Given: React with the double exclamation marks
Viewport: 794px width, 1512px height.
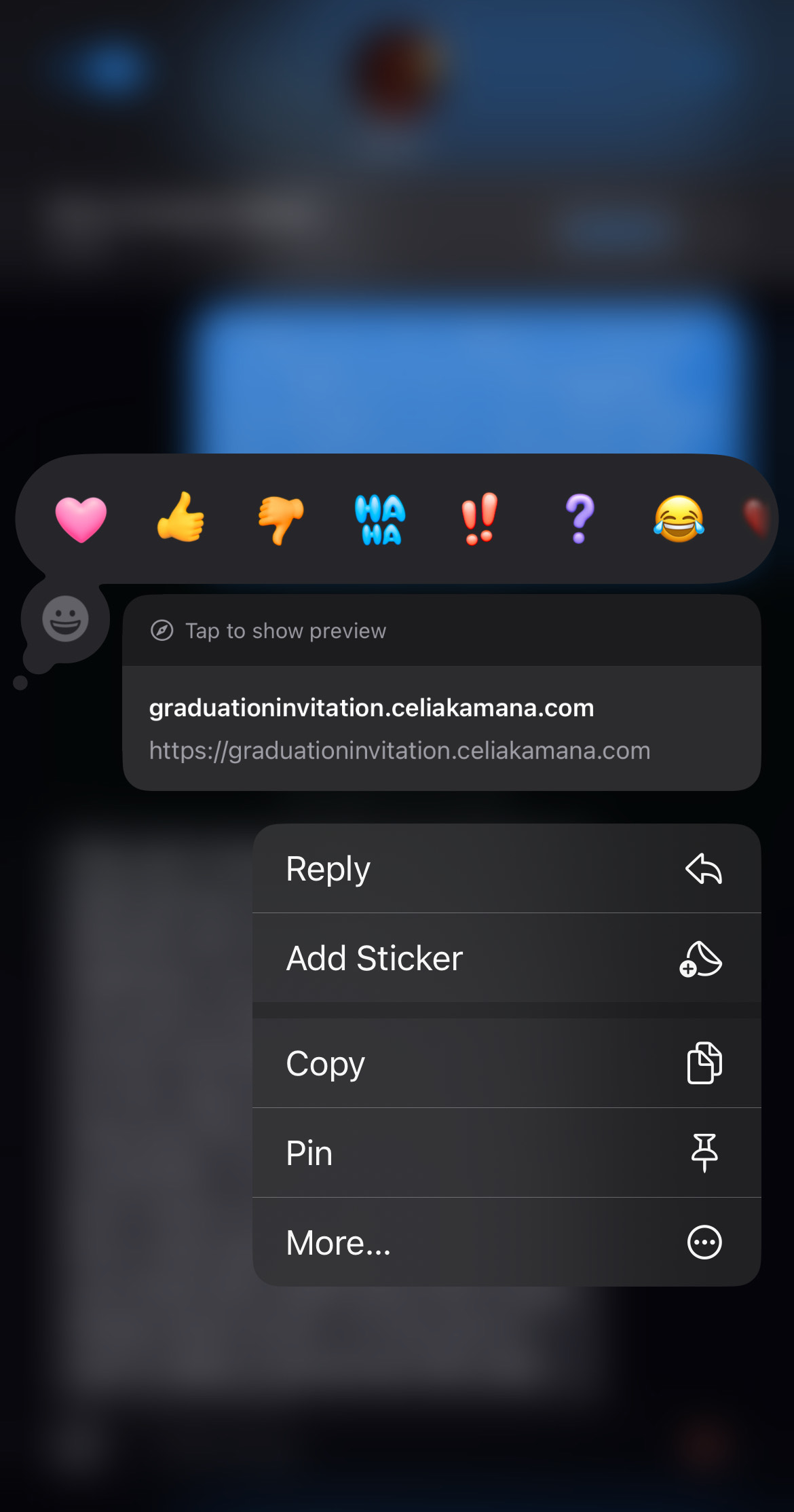Looking at the screenshot, I should [480, 519].
